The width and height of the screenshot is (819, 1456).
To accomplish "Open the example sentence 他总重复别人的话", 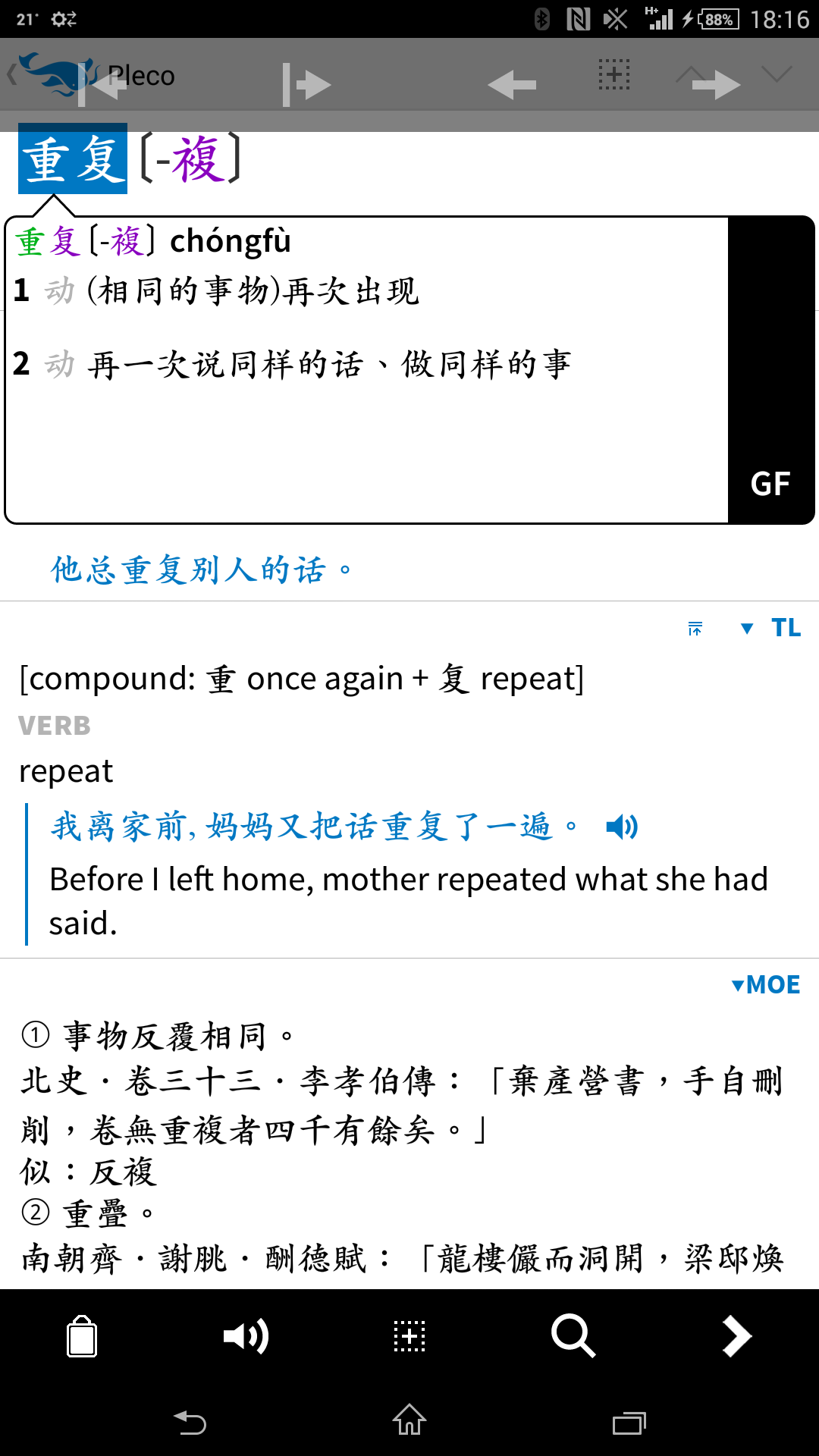I will tap(202, 570).
